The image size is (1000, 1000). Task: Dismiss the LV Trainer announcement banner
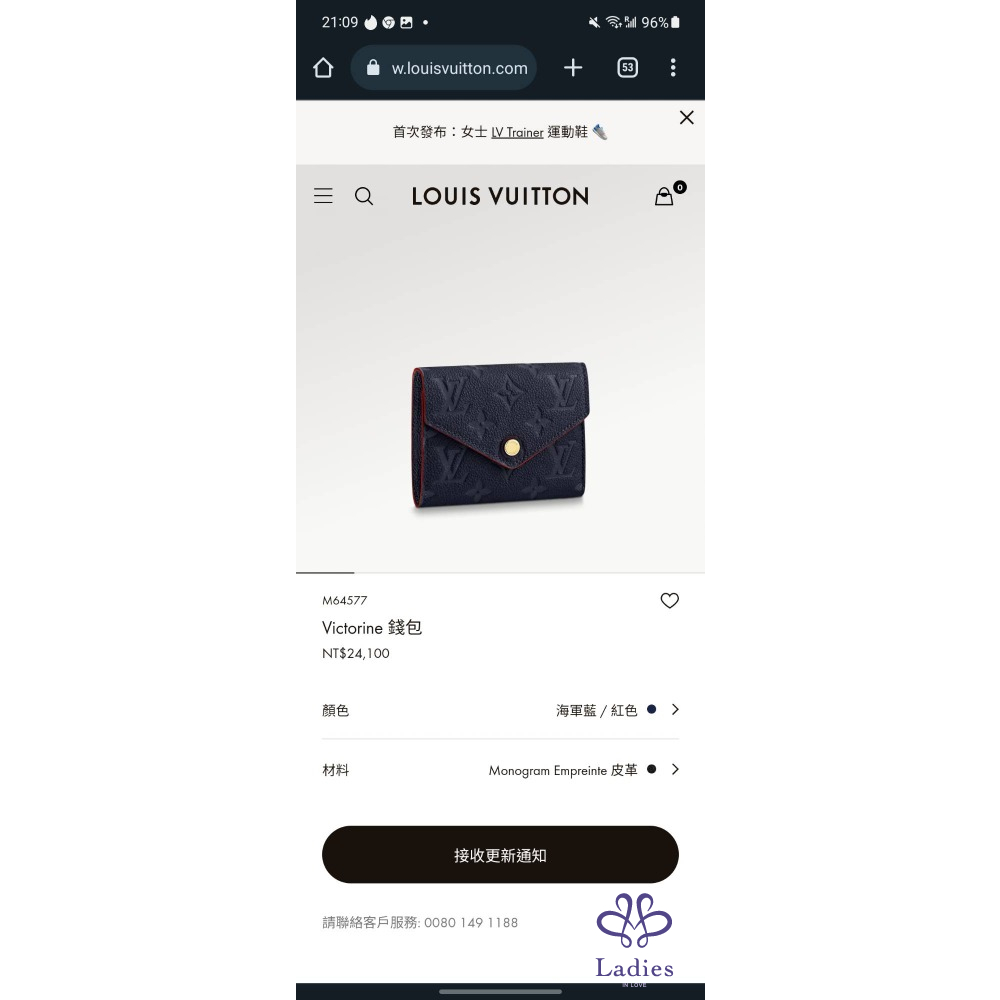point(686,118)
